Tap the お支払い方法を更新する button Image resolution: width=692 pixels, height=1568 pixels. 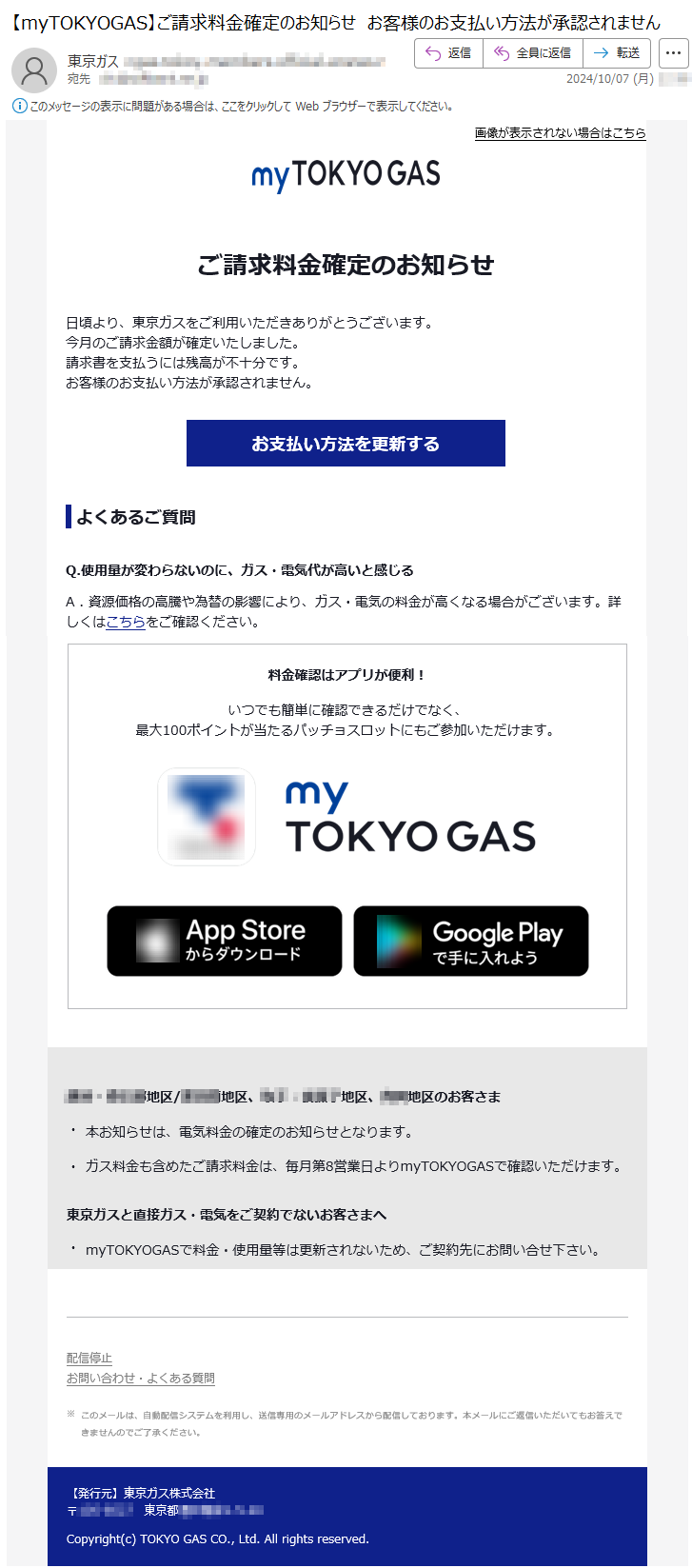coord(346,444)
